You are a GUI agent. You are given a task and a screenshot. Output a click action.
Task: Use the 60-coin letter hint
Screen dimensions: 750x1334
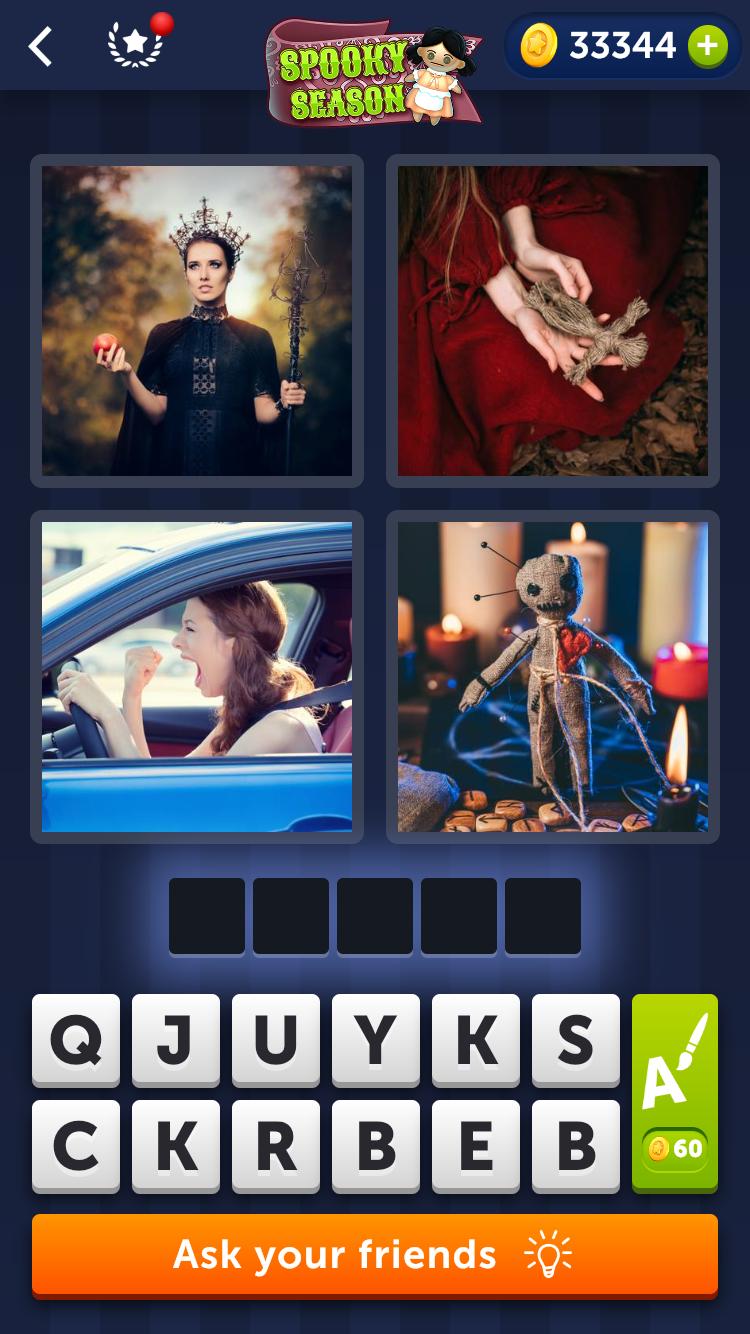click(675, 1092)
